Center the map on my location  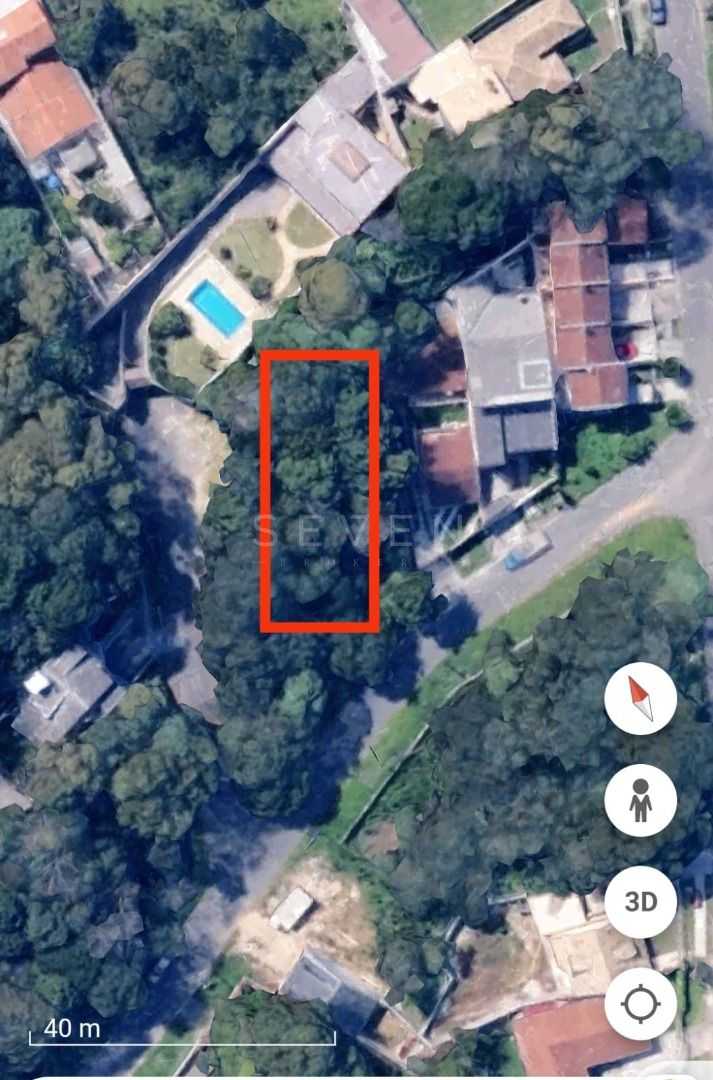640,1003
